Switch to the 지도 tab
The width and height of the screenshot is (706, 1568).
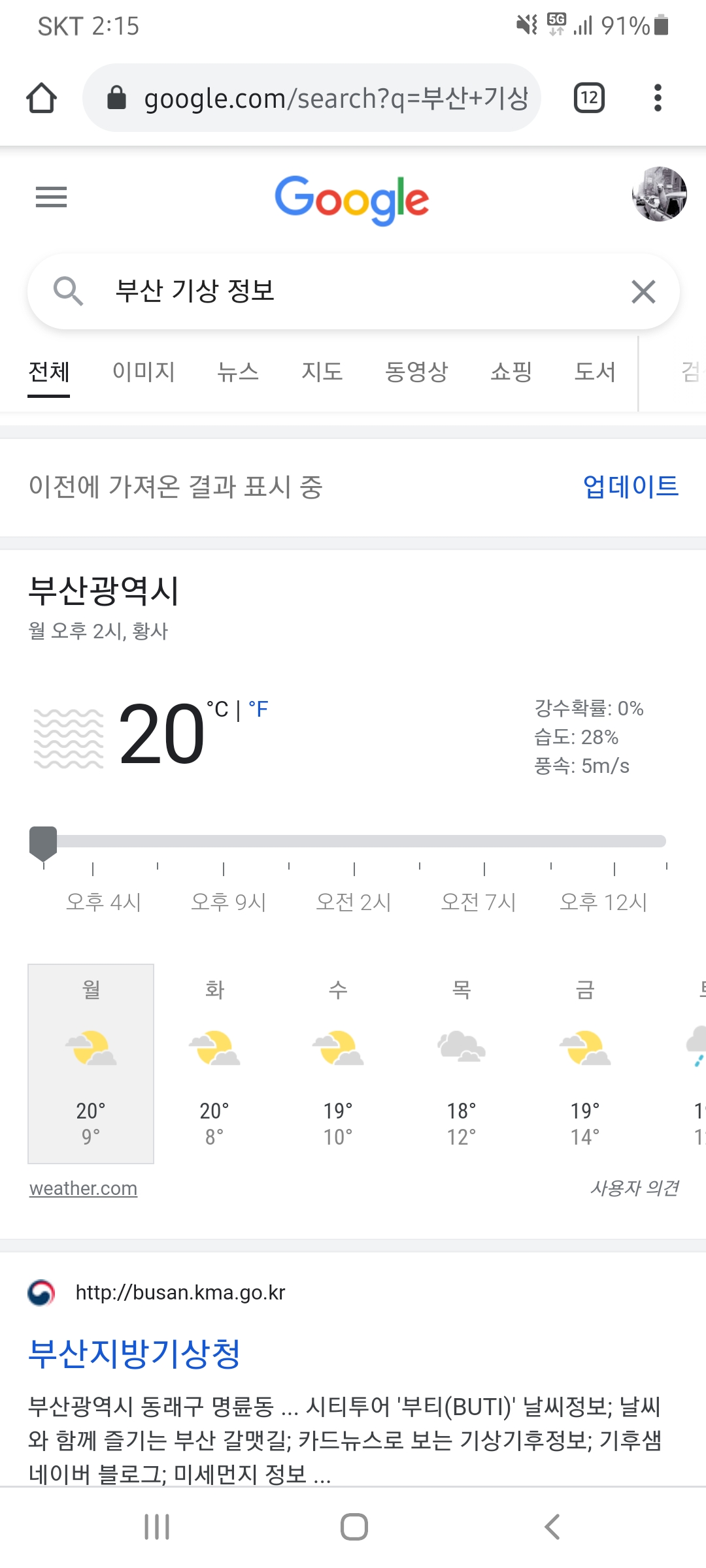322,372
